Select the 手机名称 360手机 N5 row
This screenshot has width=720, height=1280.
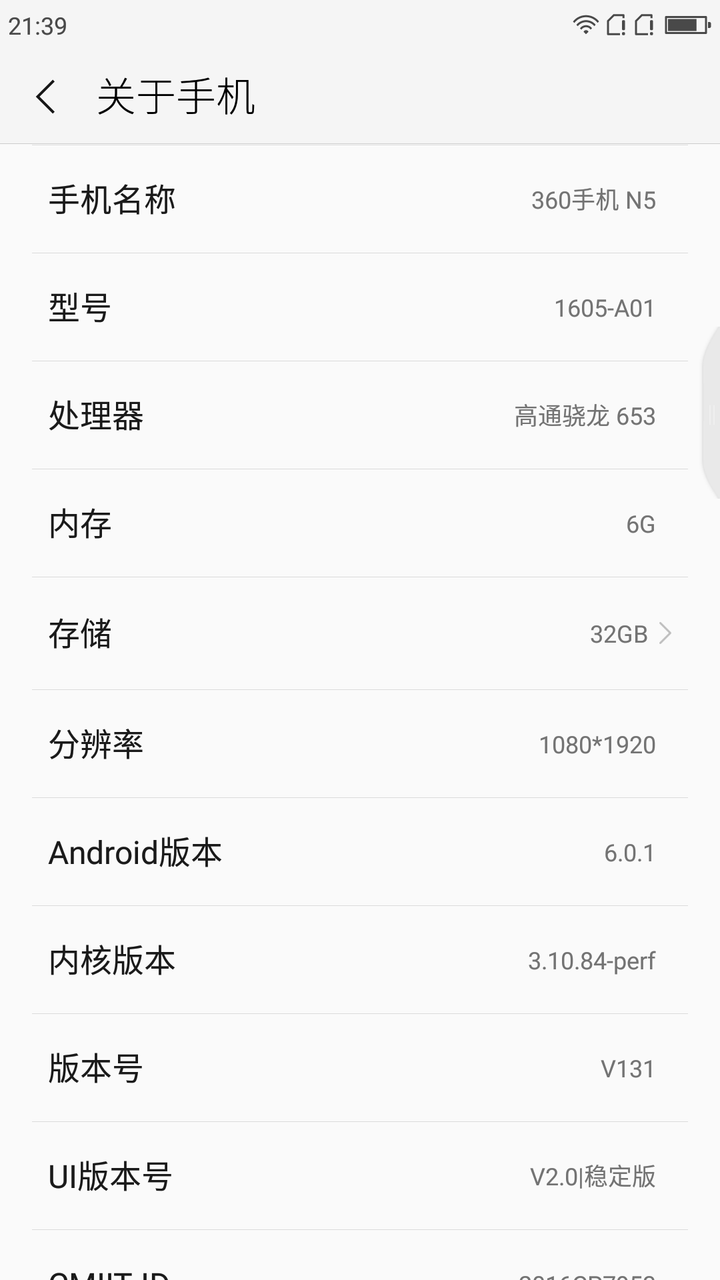tap(360, 199)
